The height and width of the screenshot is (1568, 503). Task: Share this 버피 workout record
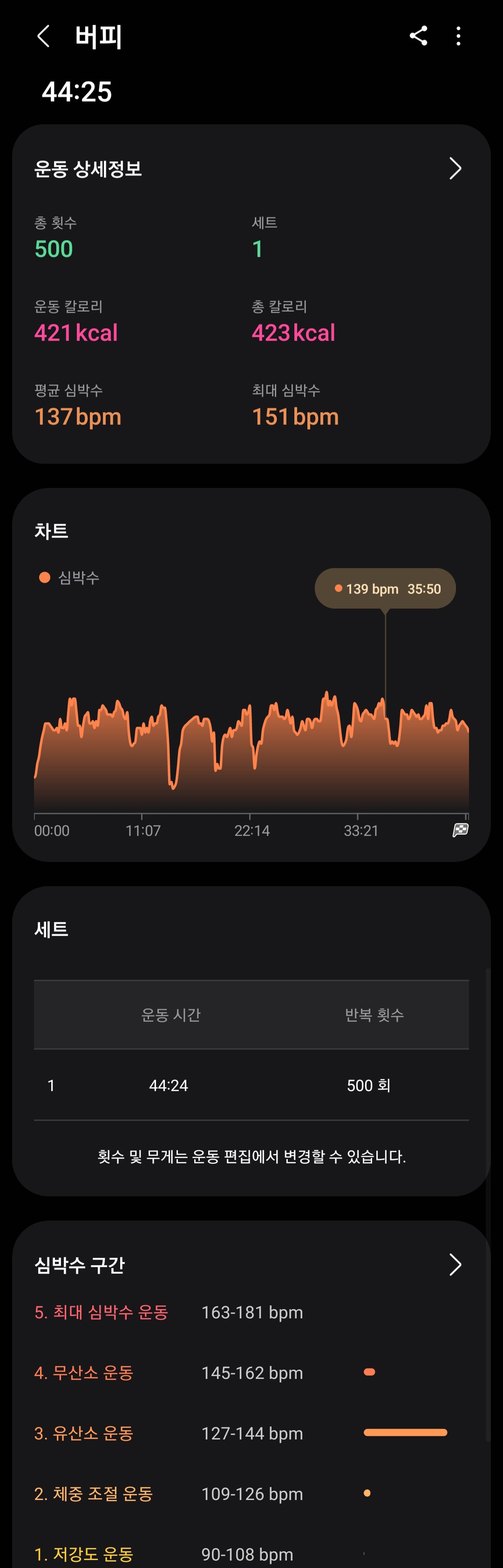click(418, 36)
